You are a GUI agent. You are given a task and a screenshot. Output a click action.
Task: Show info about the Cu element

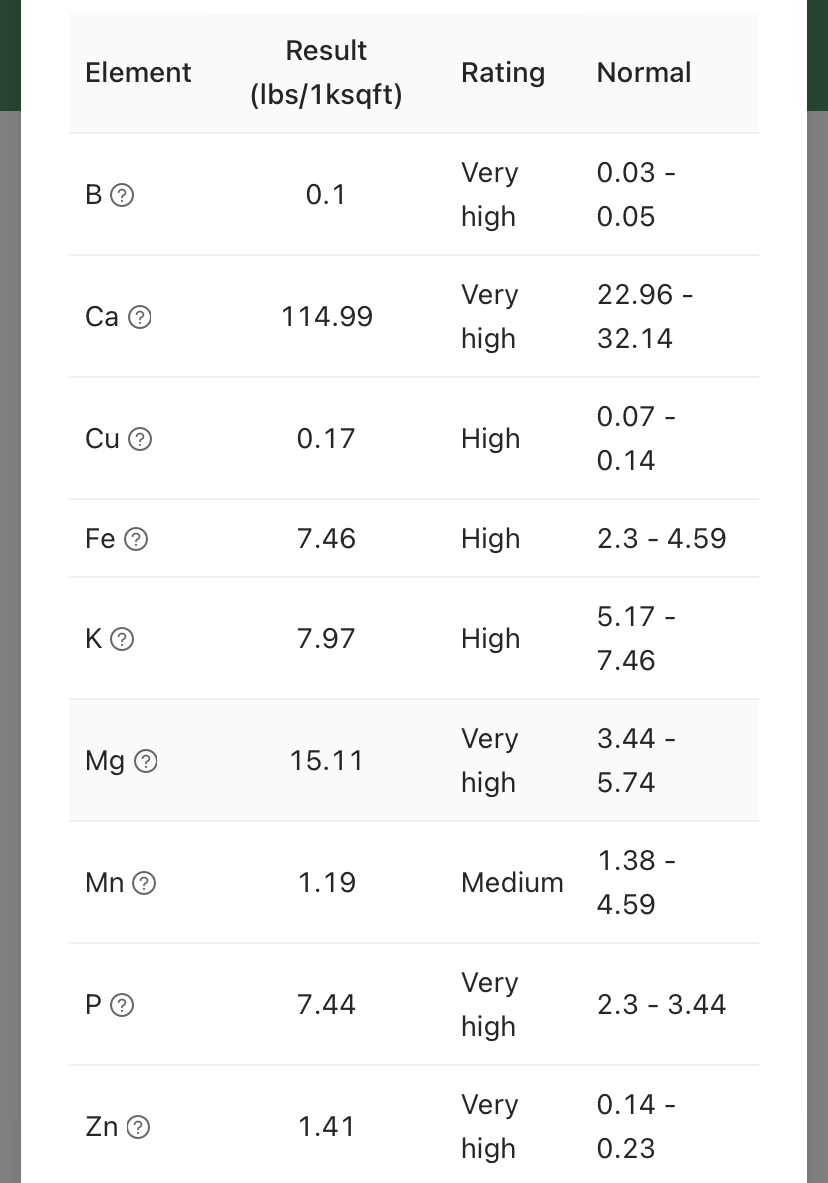(x=141, y=439)
